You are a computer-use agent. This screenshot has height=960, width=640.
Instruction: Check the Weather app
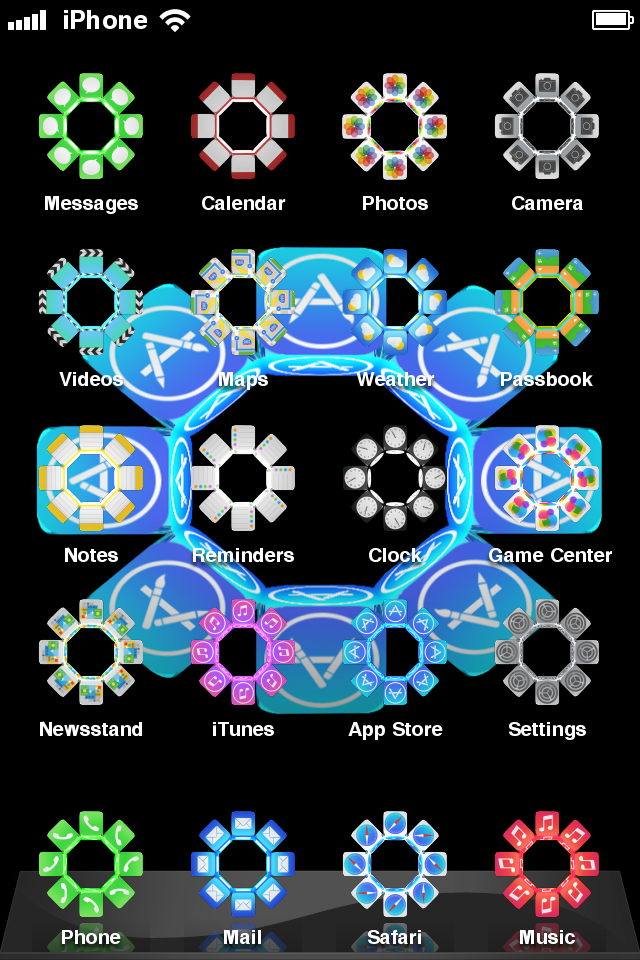pyautogui.click(x=395, y=302)
